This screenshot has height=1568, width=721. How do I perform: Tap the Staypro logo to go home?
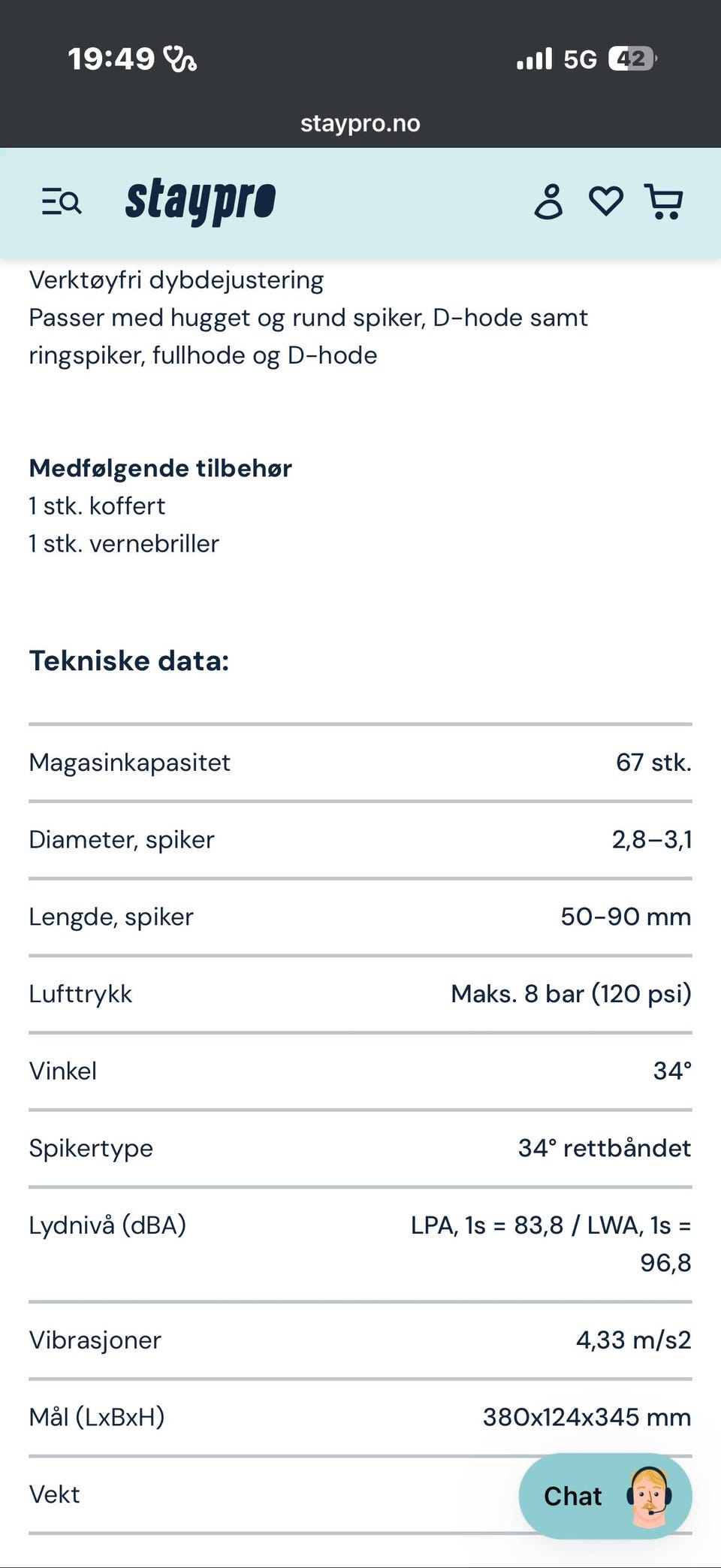(201, 201)
